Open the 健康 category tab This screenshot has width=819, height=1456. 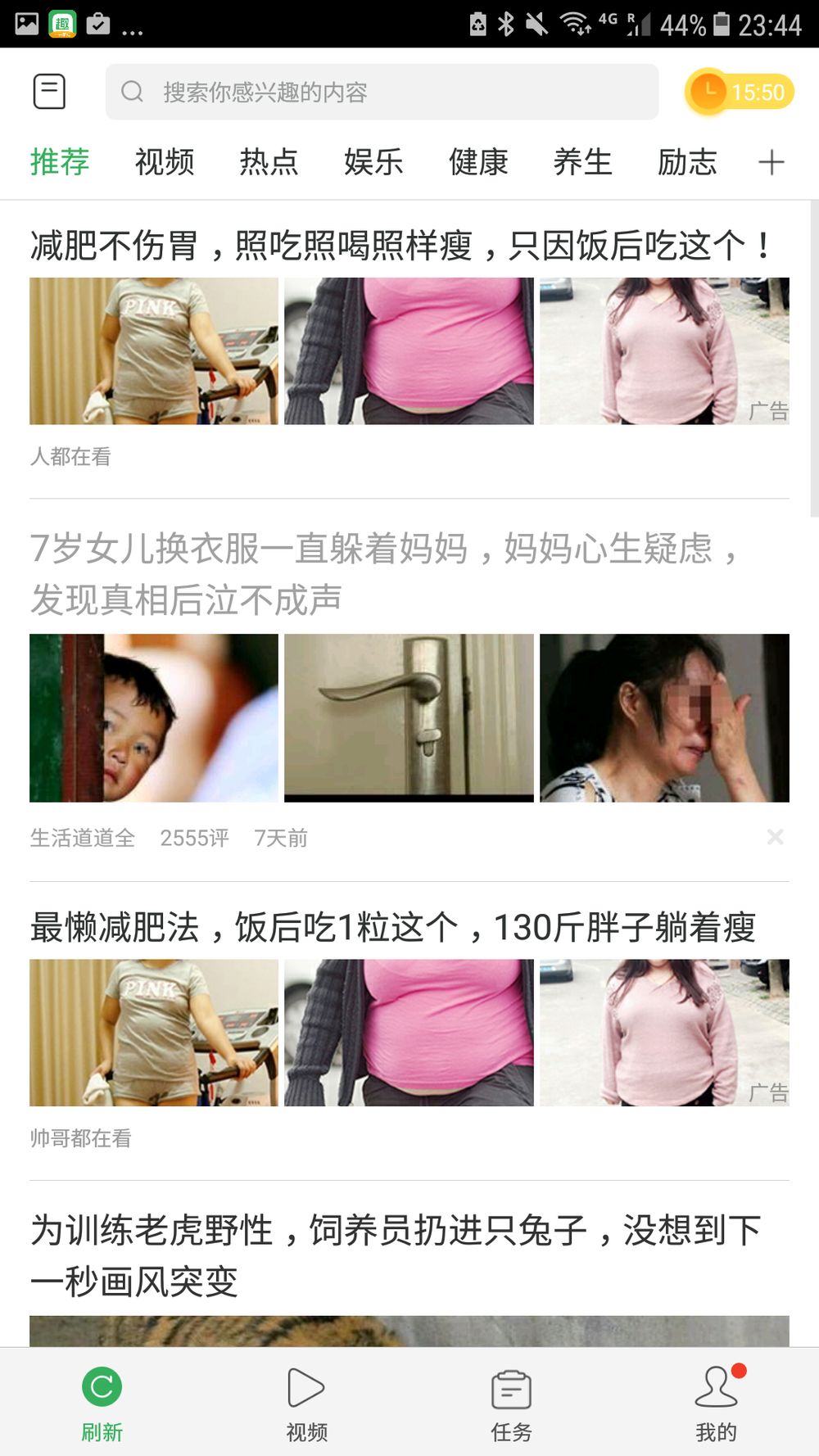(478, 161)
